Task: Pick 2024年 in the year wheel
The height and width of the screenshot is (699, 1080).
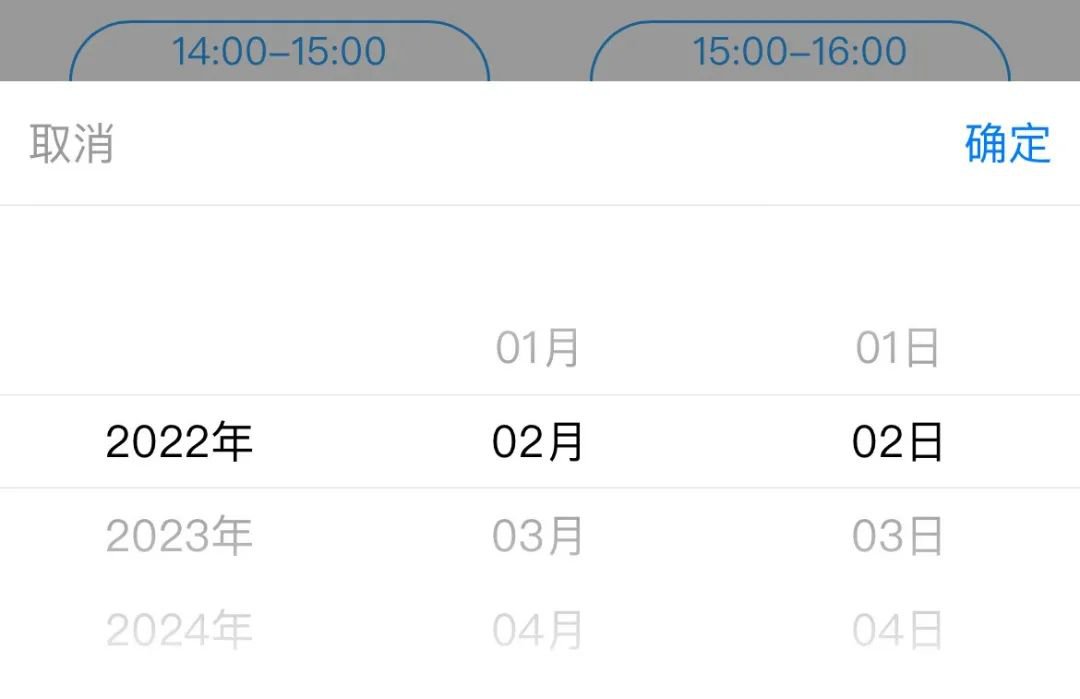Action: (179, 630)
